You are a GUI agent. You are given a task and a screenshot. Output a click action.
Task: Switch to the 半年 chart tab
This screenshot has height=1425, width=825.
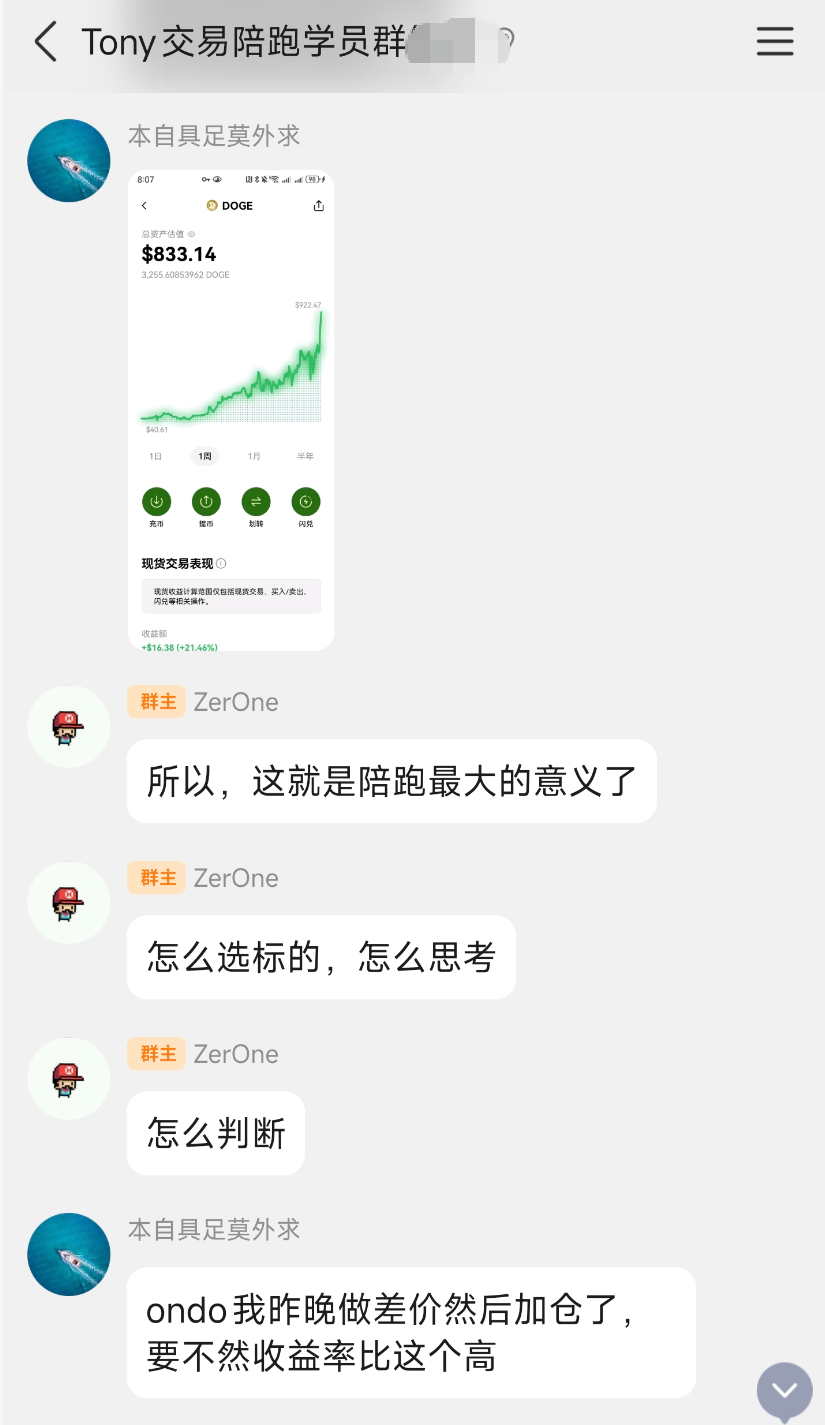point(305,456)
